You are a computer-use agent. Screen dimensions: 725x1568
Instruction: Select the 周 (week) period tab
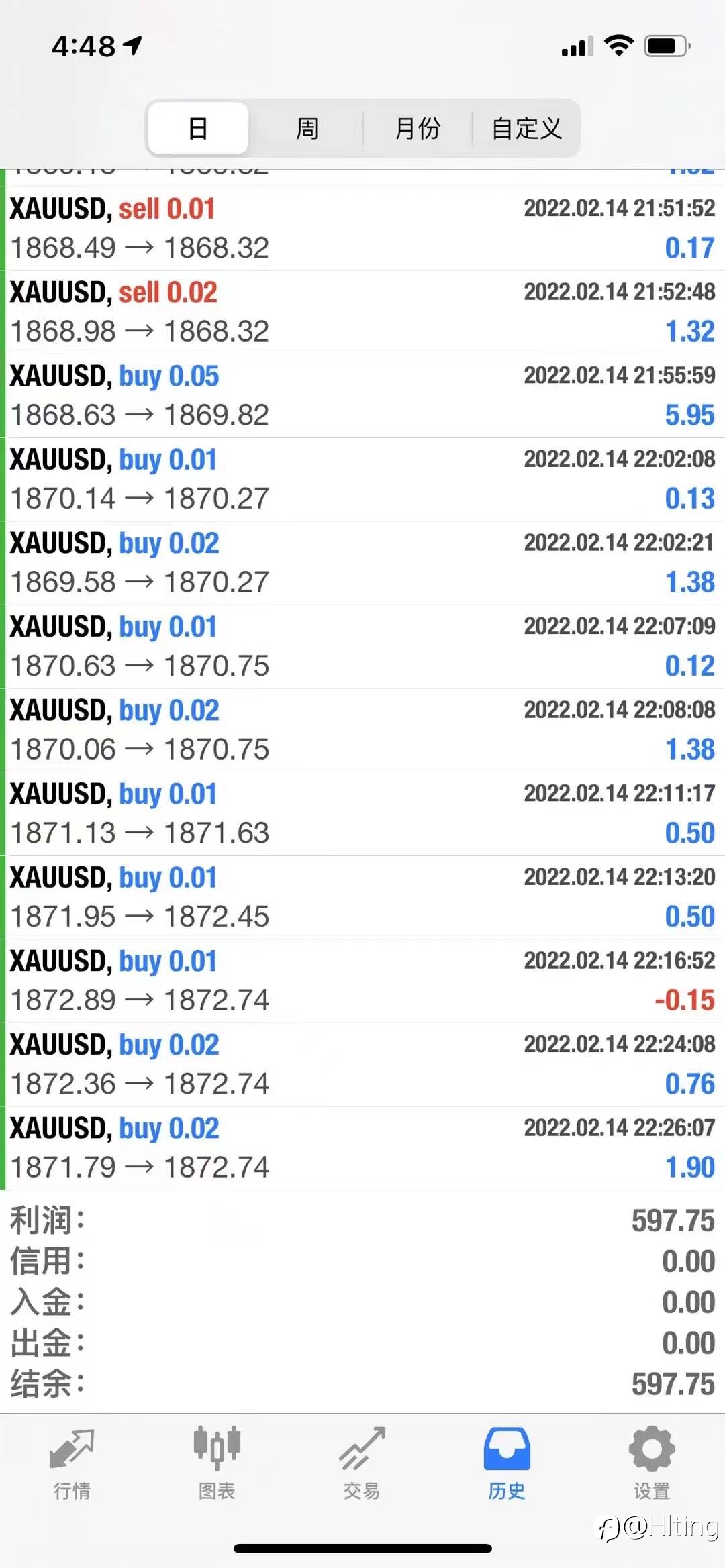[x=307, y=128]
